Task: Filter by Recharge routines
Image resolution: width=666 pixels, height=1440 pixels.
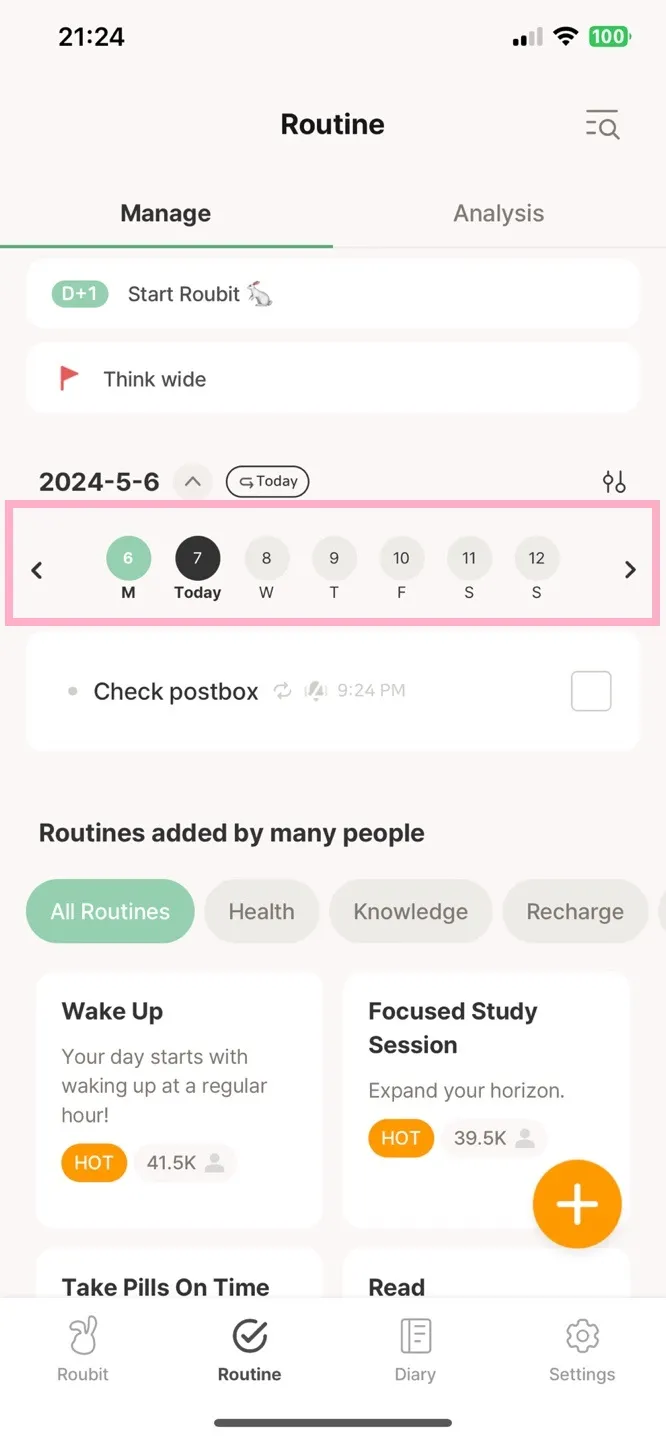Action: tap(575, 911)
